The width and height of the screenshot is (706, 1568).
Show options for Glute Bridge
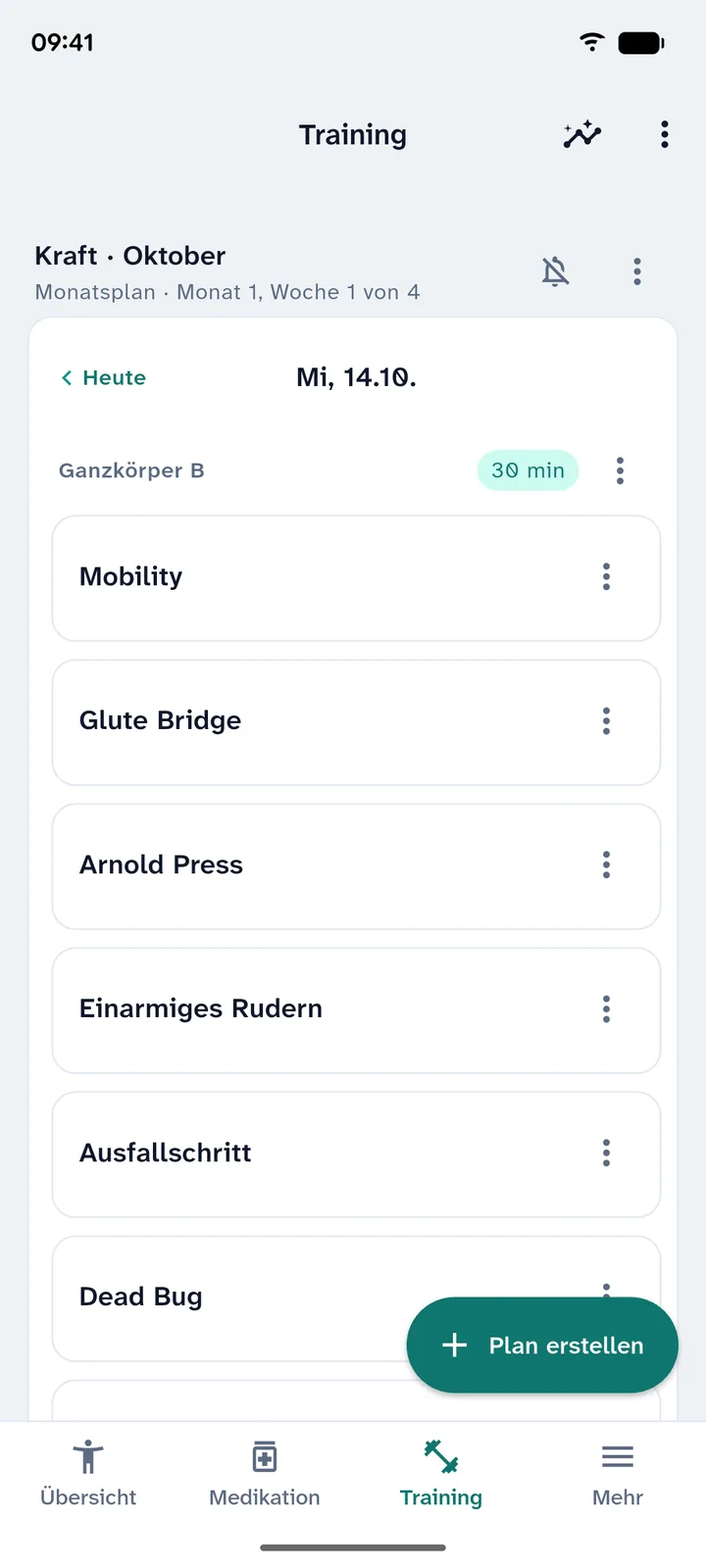click(x=606, y=721)
